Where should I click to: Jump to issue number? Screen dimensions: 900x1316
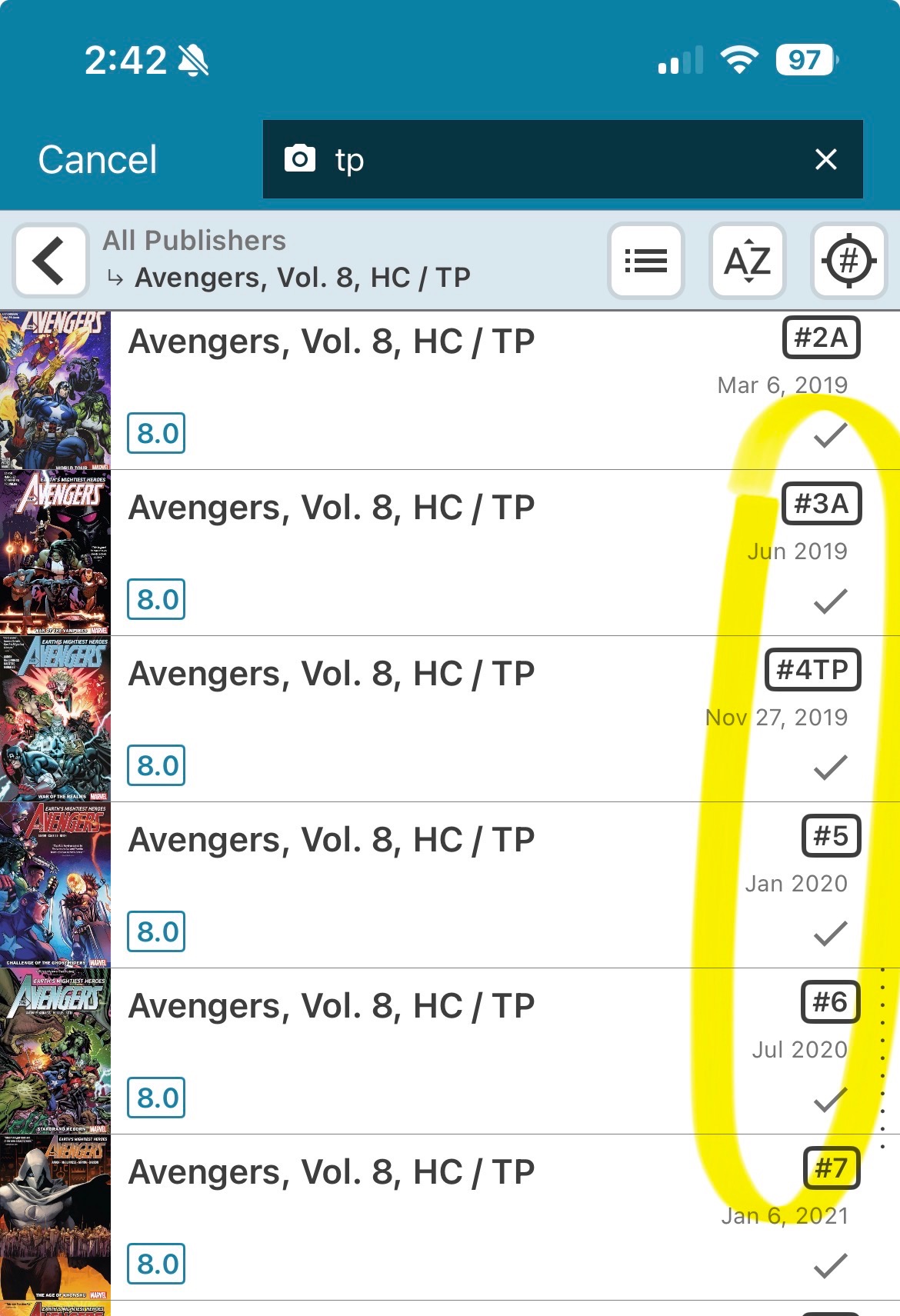848,261
